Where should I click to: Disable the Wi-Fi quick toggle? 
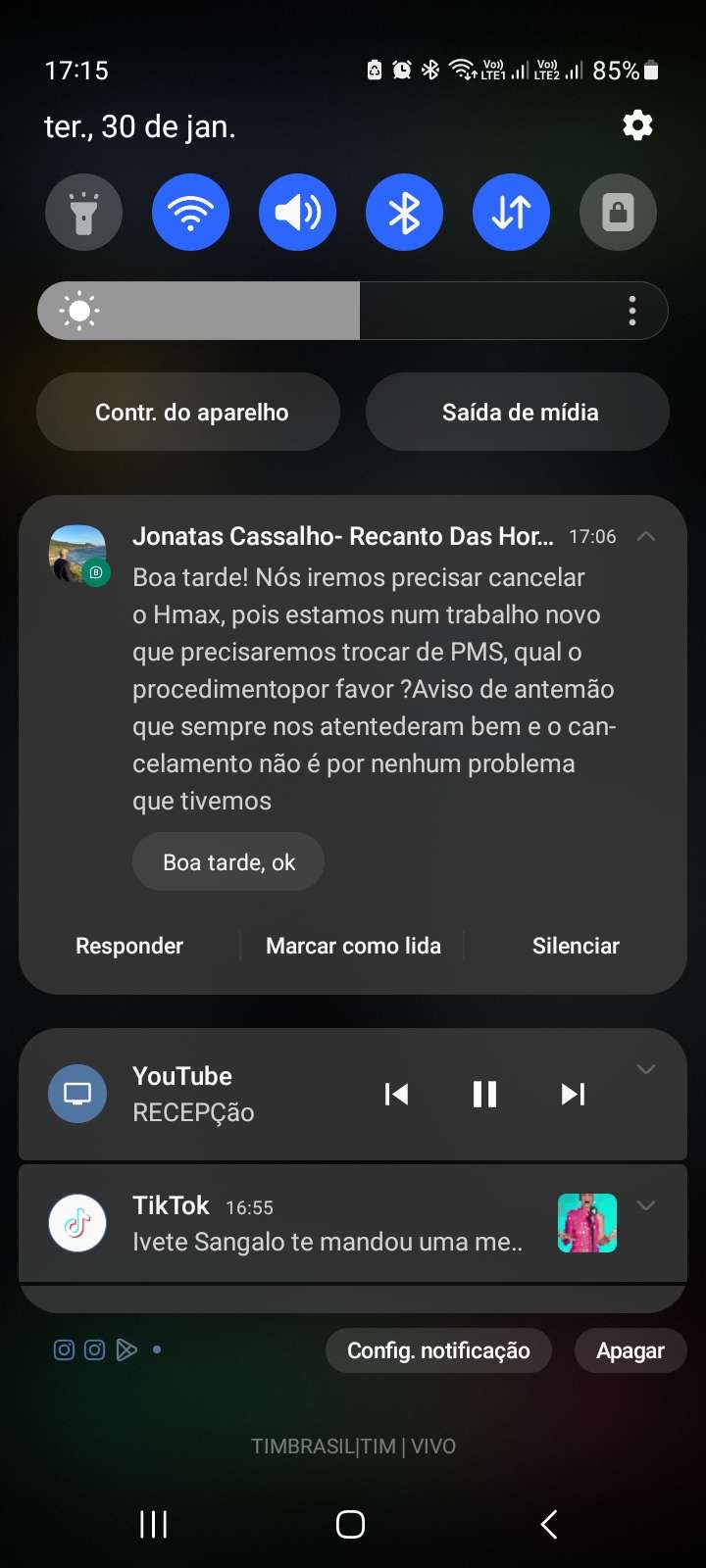click(190, 213)
